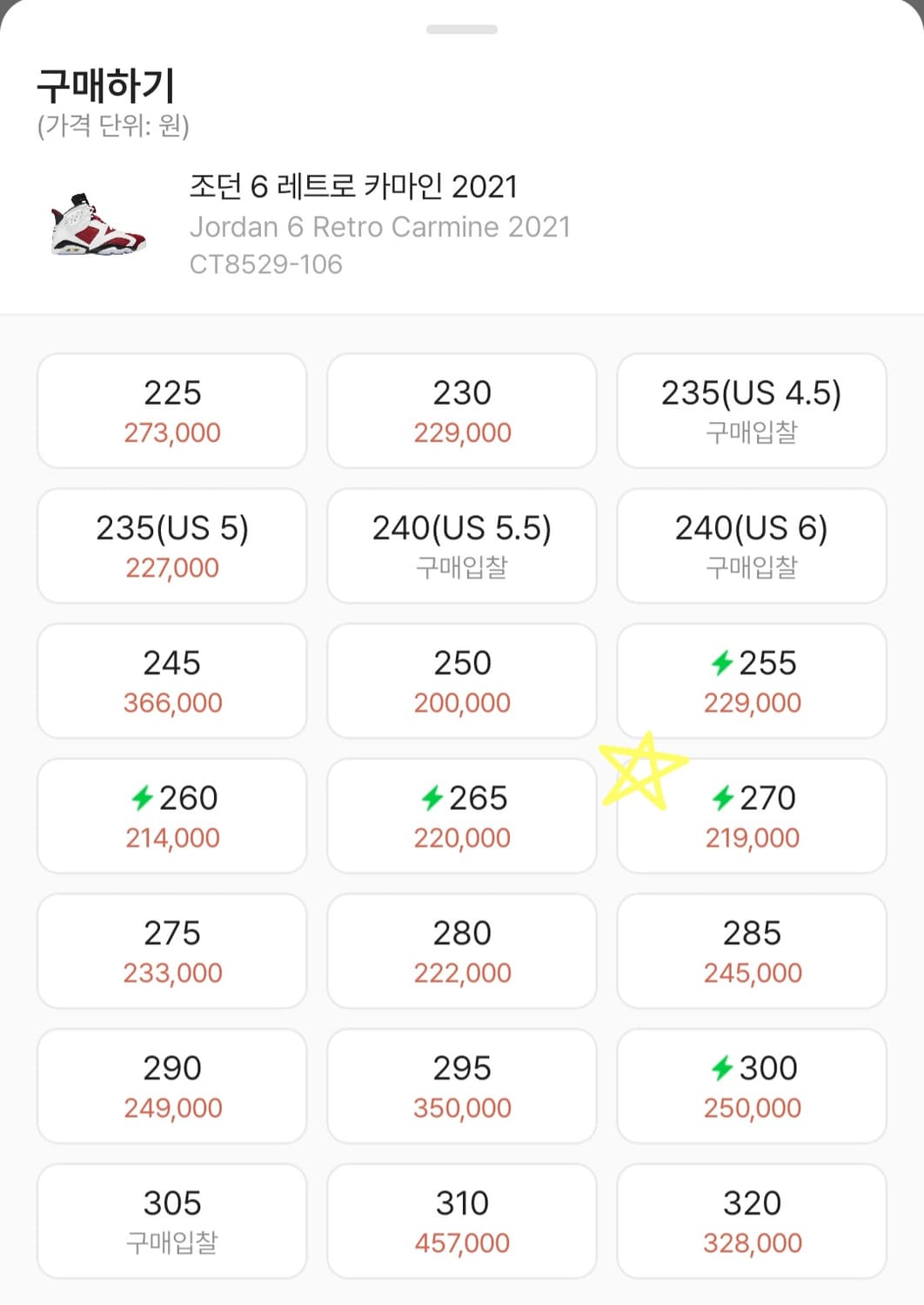Open purchase bid for size 240(US 5.5)
The height and width of the screenshot is (1305, 924).
tap(462, 545)
